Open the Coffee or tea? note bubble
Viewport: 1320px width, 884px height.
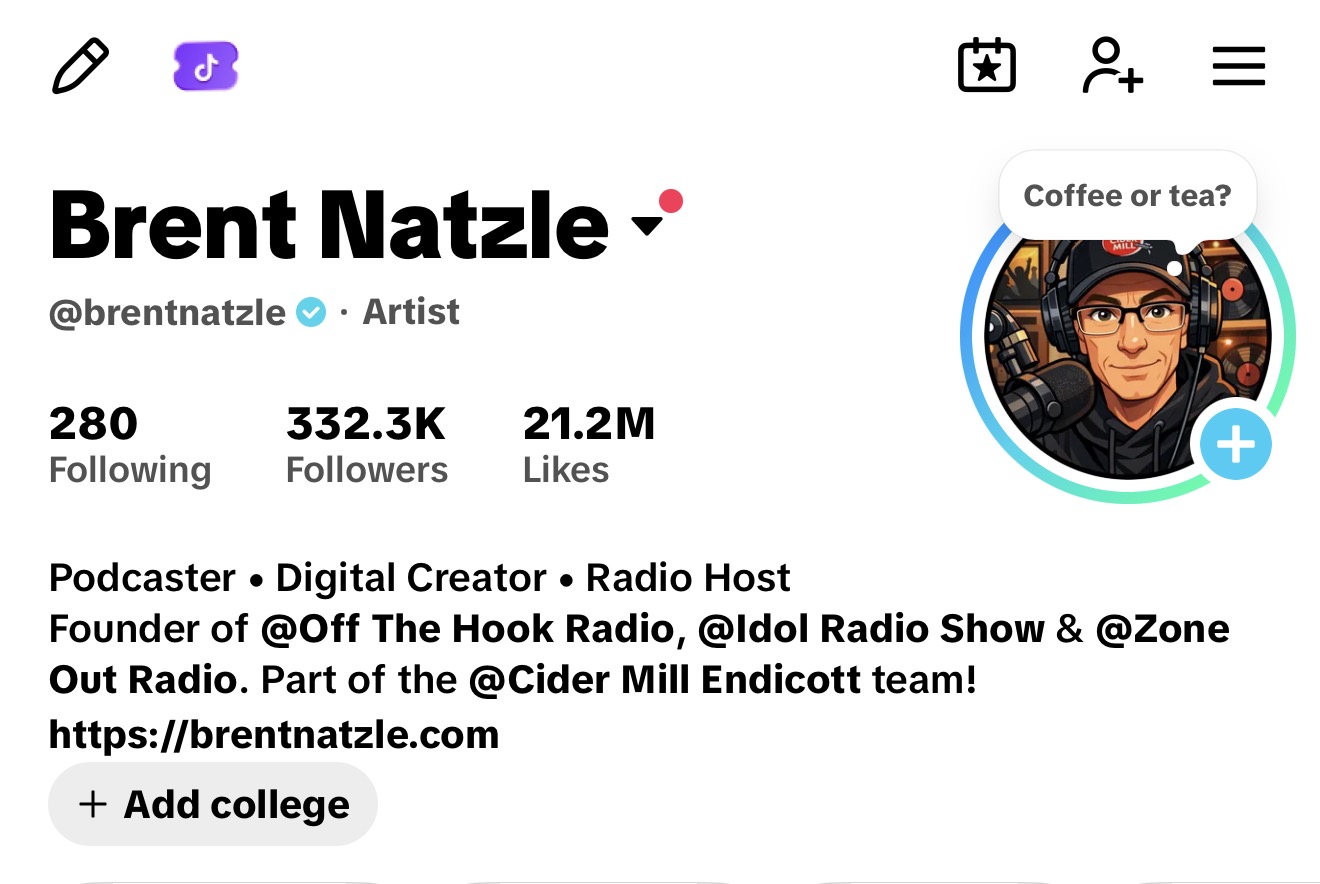point(1127,195)
